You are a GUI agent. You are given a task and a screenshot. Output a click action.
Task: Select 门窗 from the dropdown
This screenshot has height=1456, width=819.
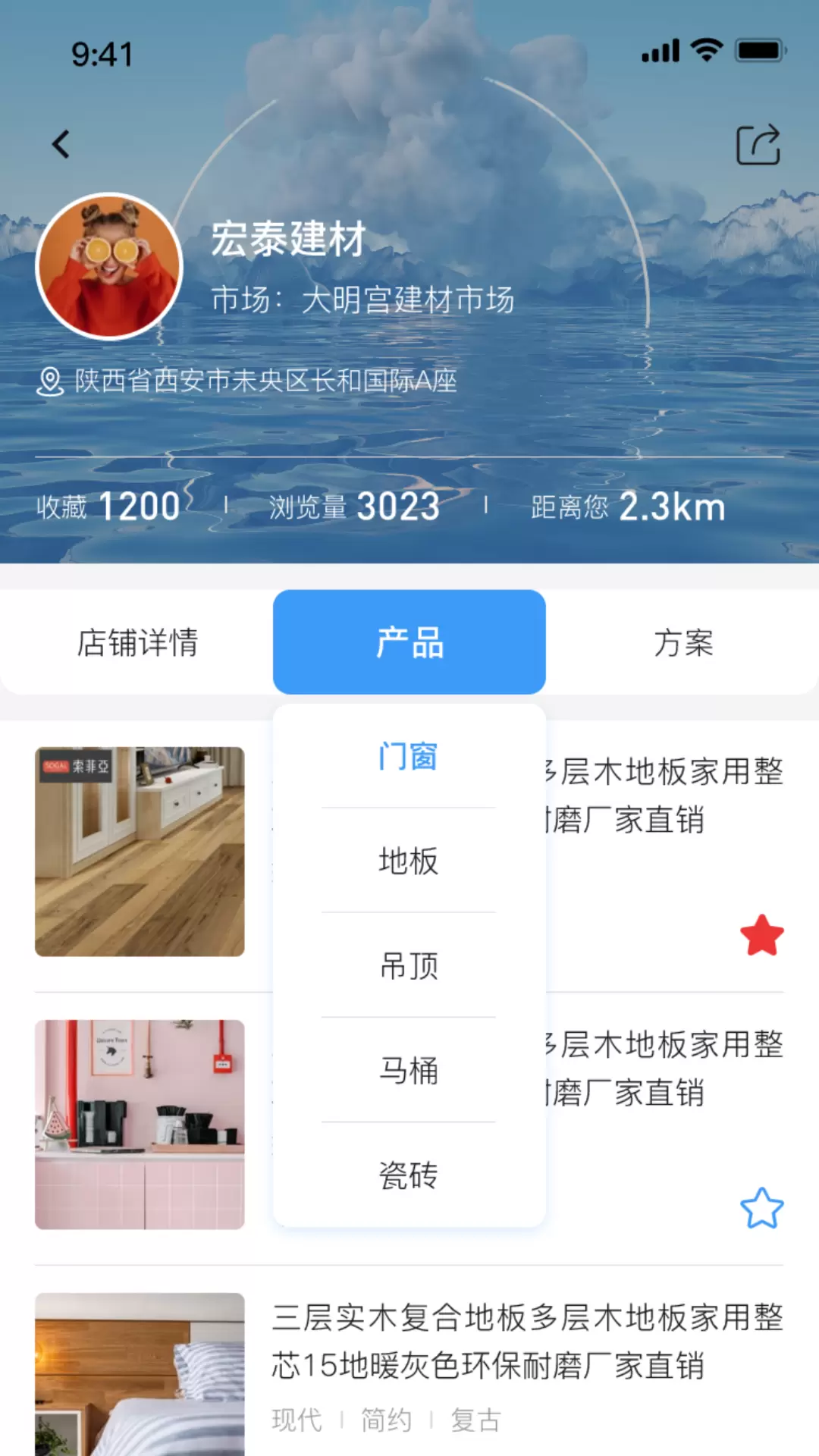[x=409, y=756]
